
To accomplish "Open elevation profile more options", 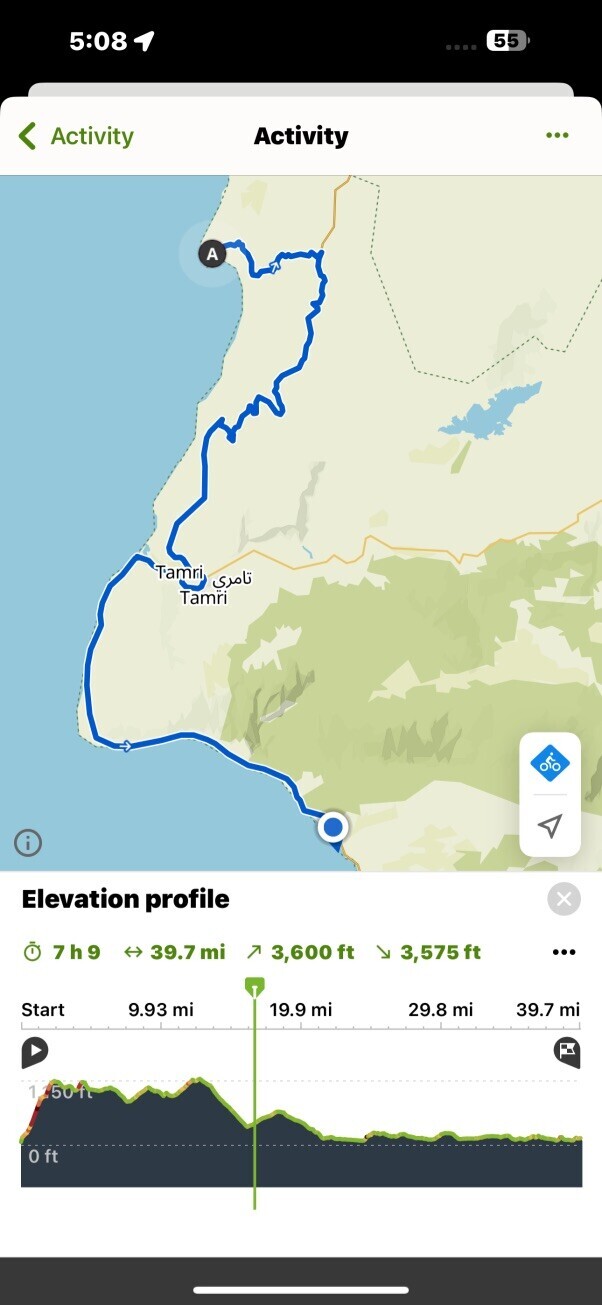I will click(564, 952).
